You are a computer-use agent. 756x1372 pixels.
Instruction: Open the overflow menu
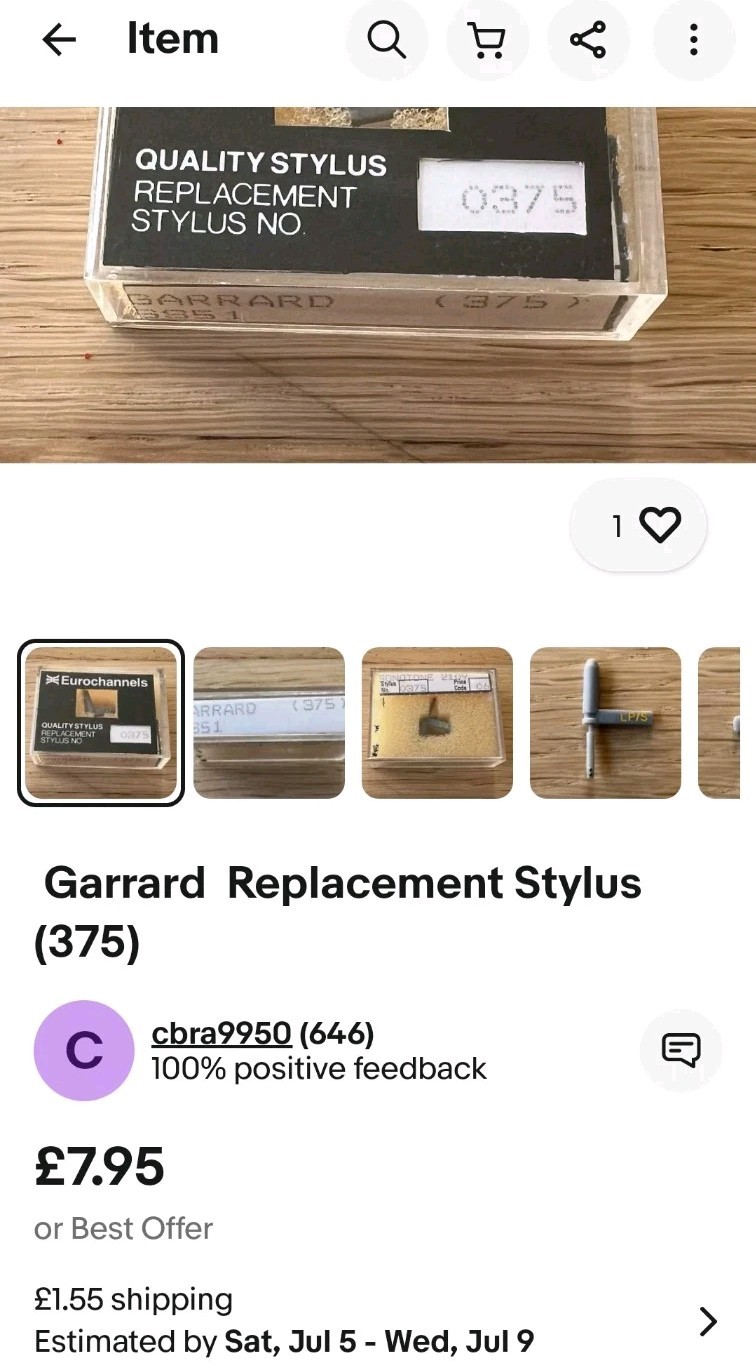coord(693,40)
